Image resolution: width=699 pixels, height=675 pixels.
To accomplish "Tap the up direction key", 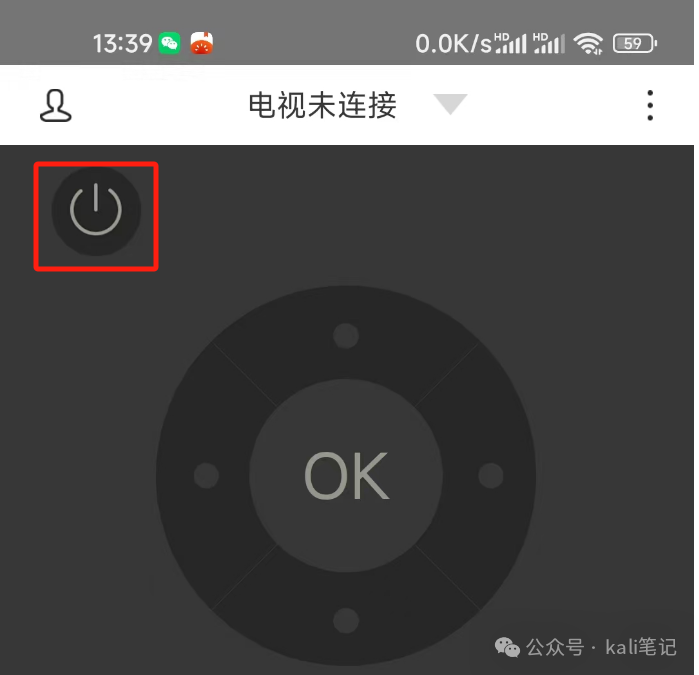I will 346,336.
